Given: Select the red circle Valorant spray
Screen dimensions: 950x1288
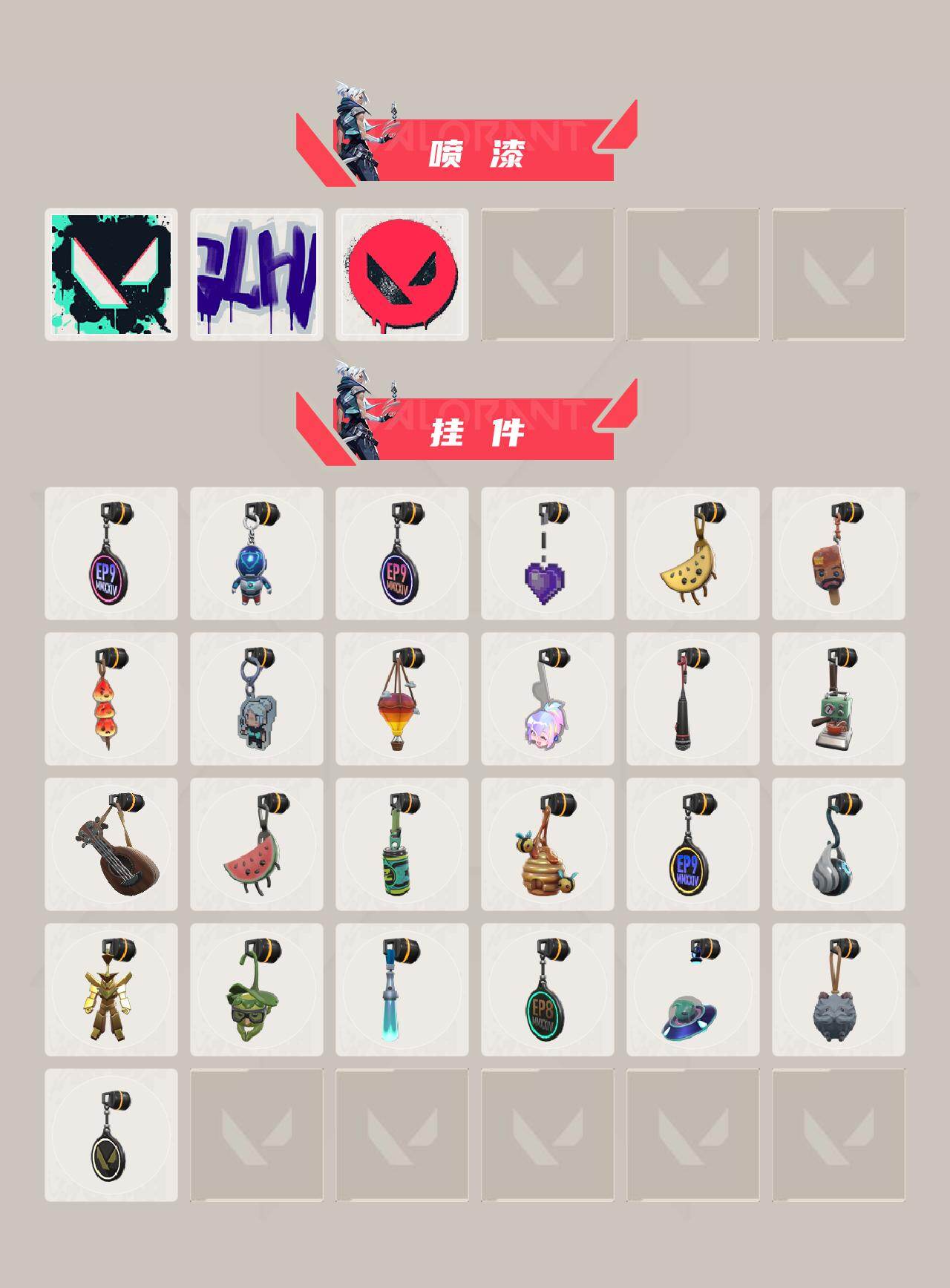Looking at the screenshot, I should (x=401, y=272).
